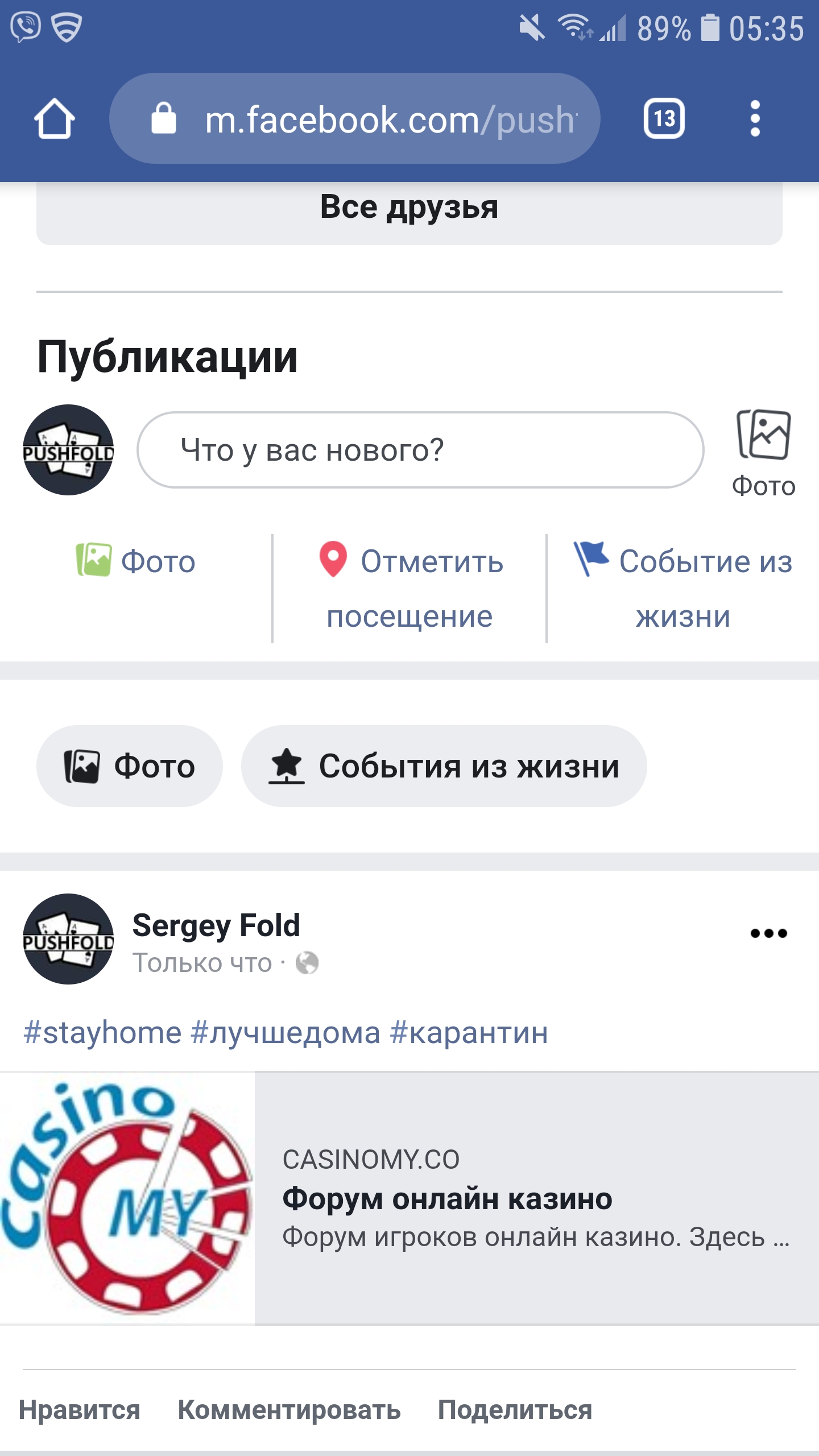Open Sergey Fold's profile from the post
The height and width of the screenshot is (1456, 819).
click(216, 925)
